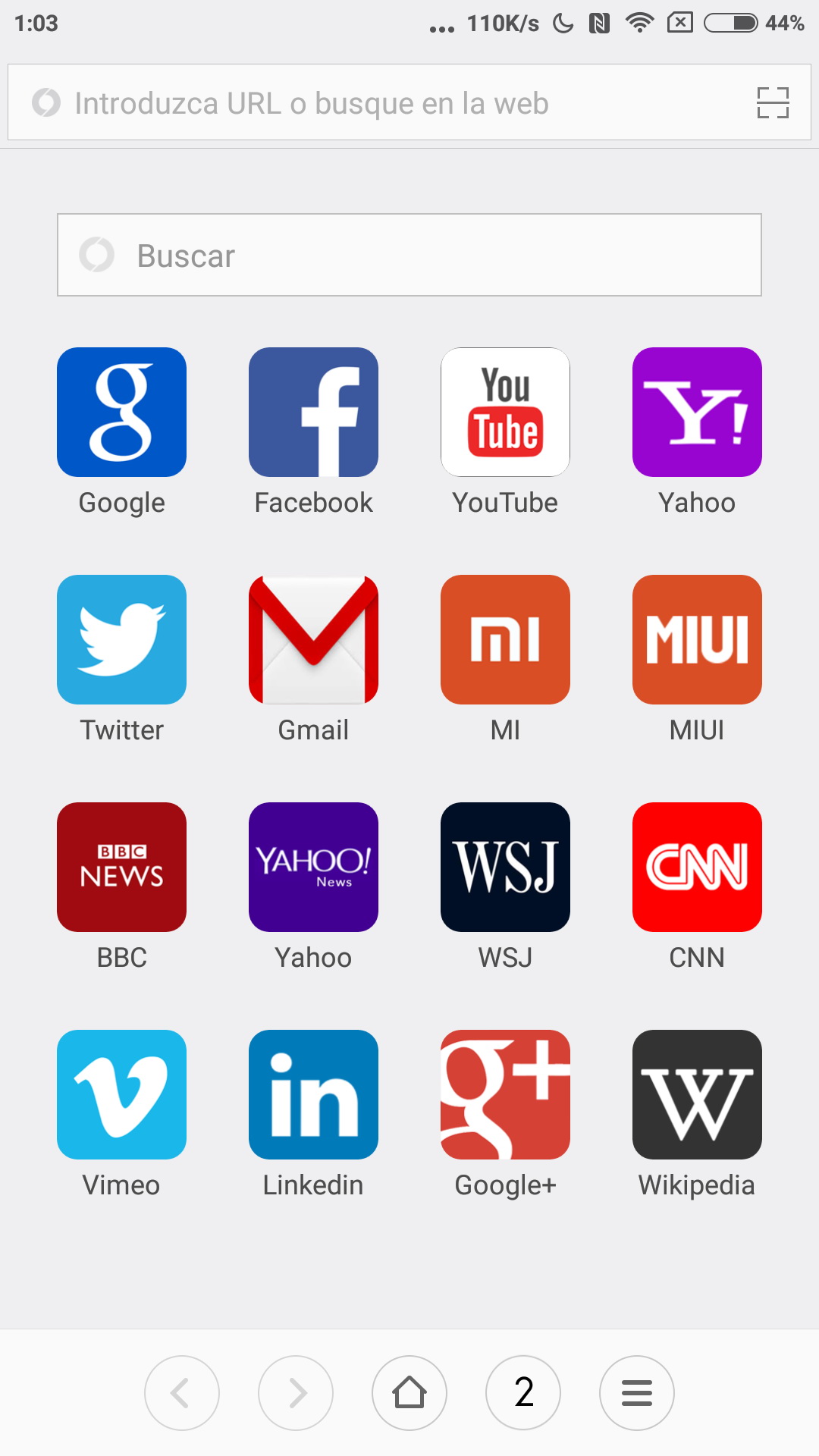Go to the browser home page
819x1456 pixels.
click(409, 1393)
